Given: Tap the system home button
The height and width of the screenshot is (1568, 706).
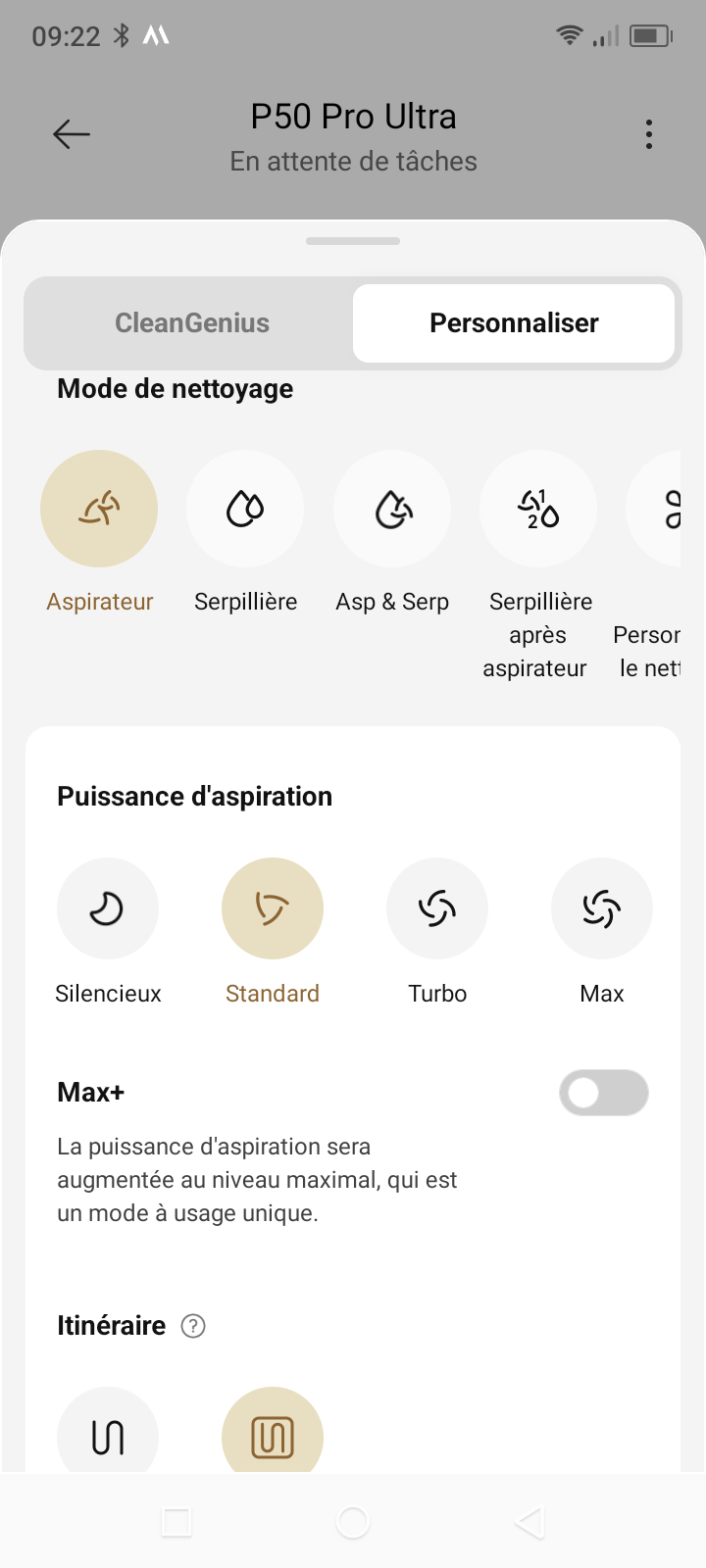Looking at the screenshot, I should point(353,1522).
